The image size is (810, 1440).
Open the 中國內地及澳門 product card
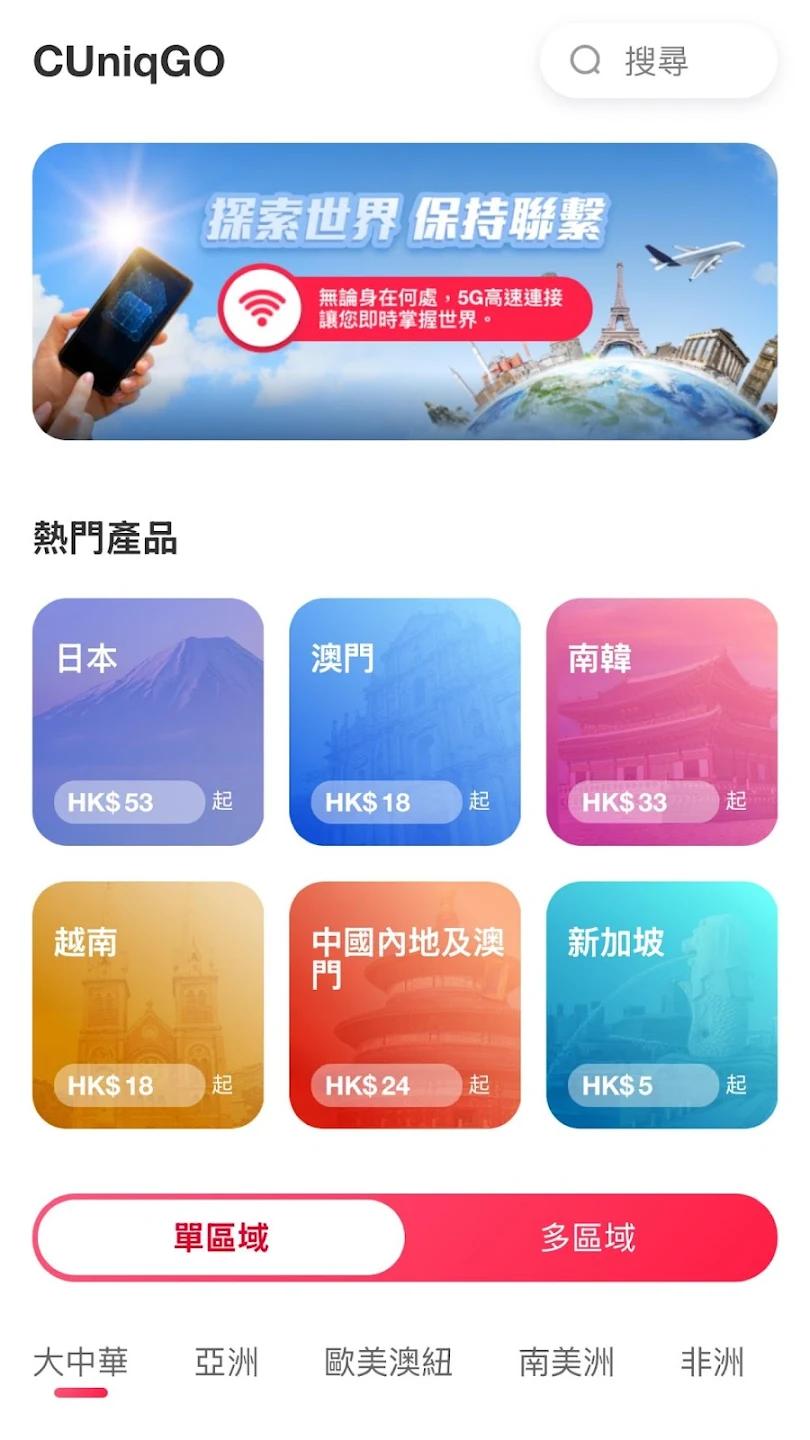coord(403,1005)
